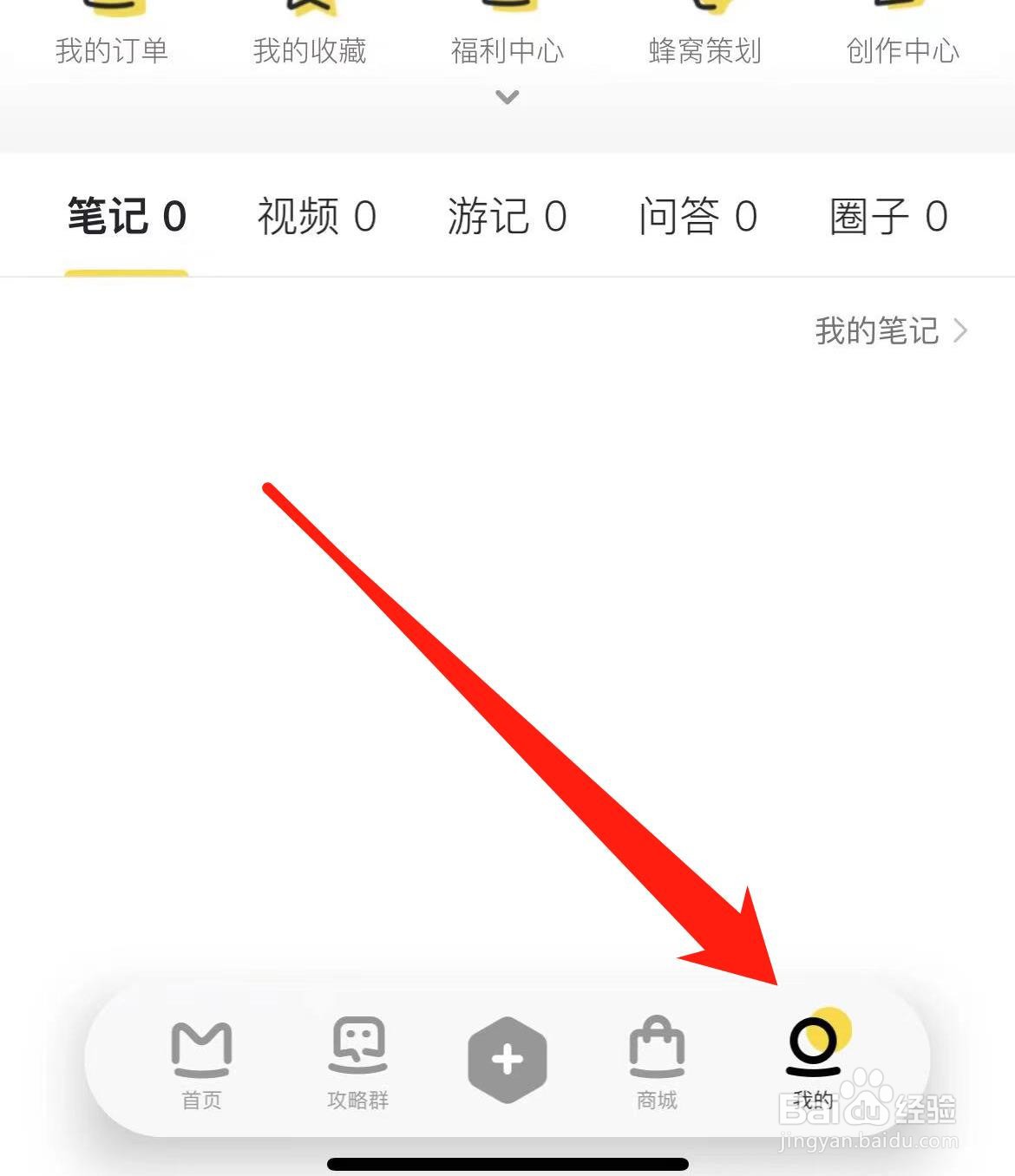Switch to the 游记 tab
1015x1176 pixels.
508,217
